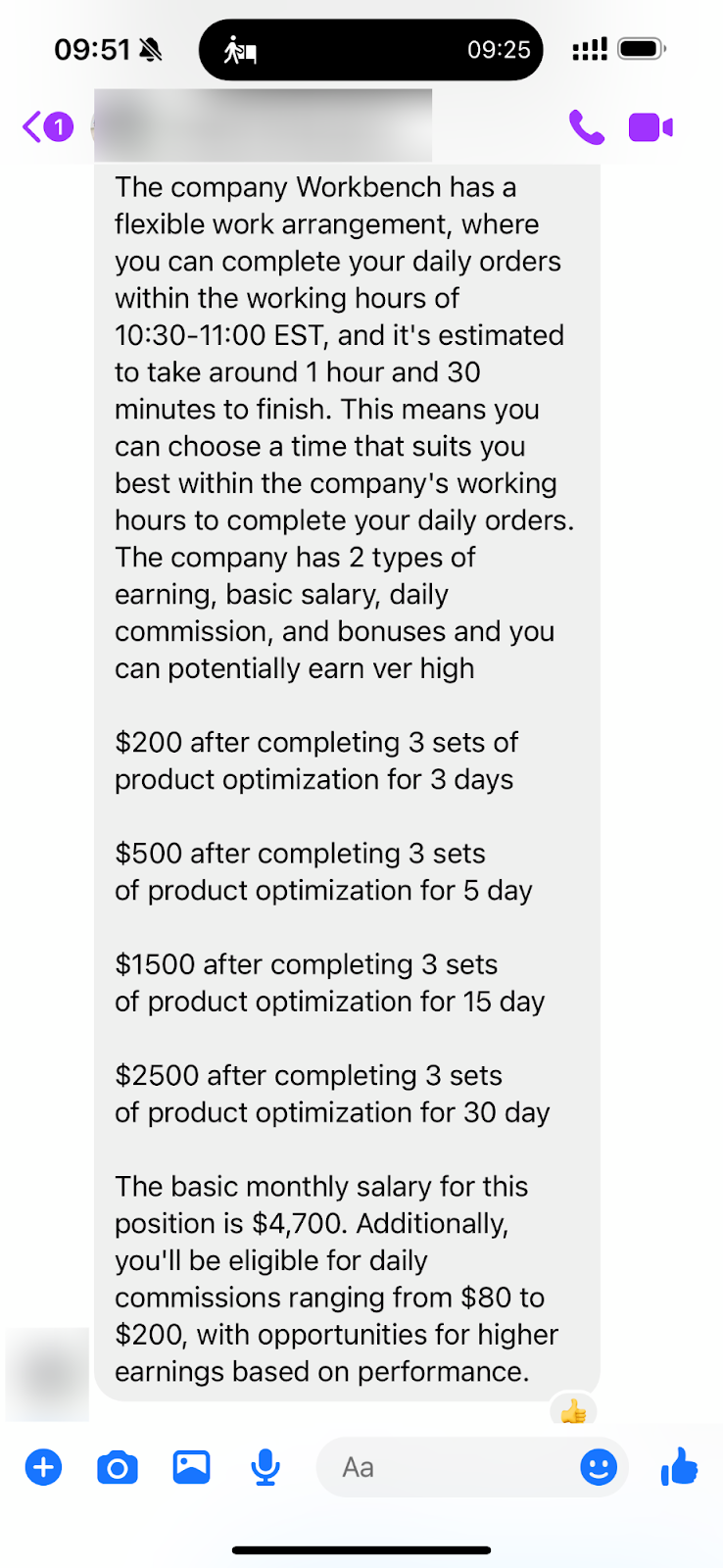Send a thumbs-up like
Viewport: 723px width, 1568px height.
(679, 1467)
